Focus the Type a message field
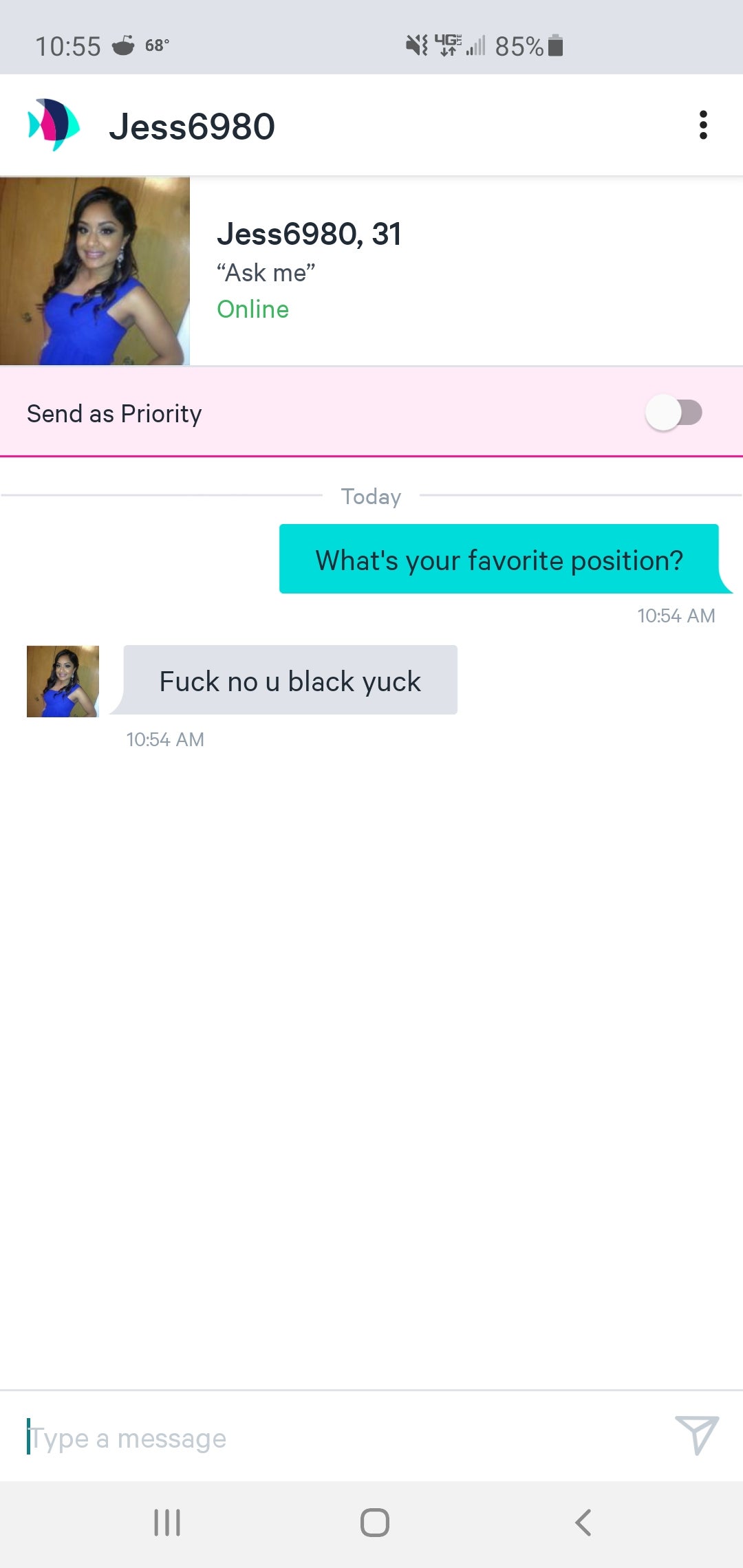 (x=330, y=1437)
